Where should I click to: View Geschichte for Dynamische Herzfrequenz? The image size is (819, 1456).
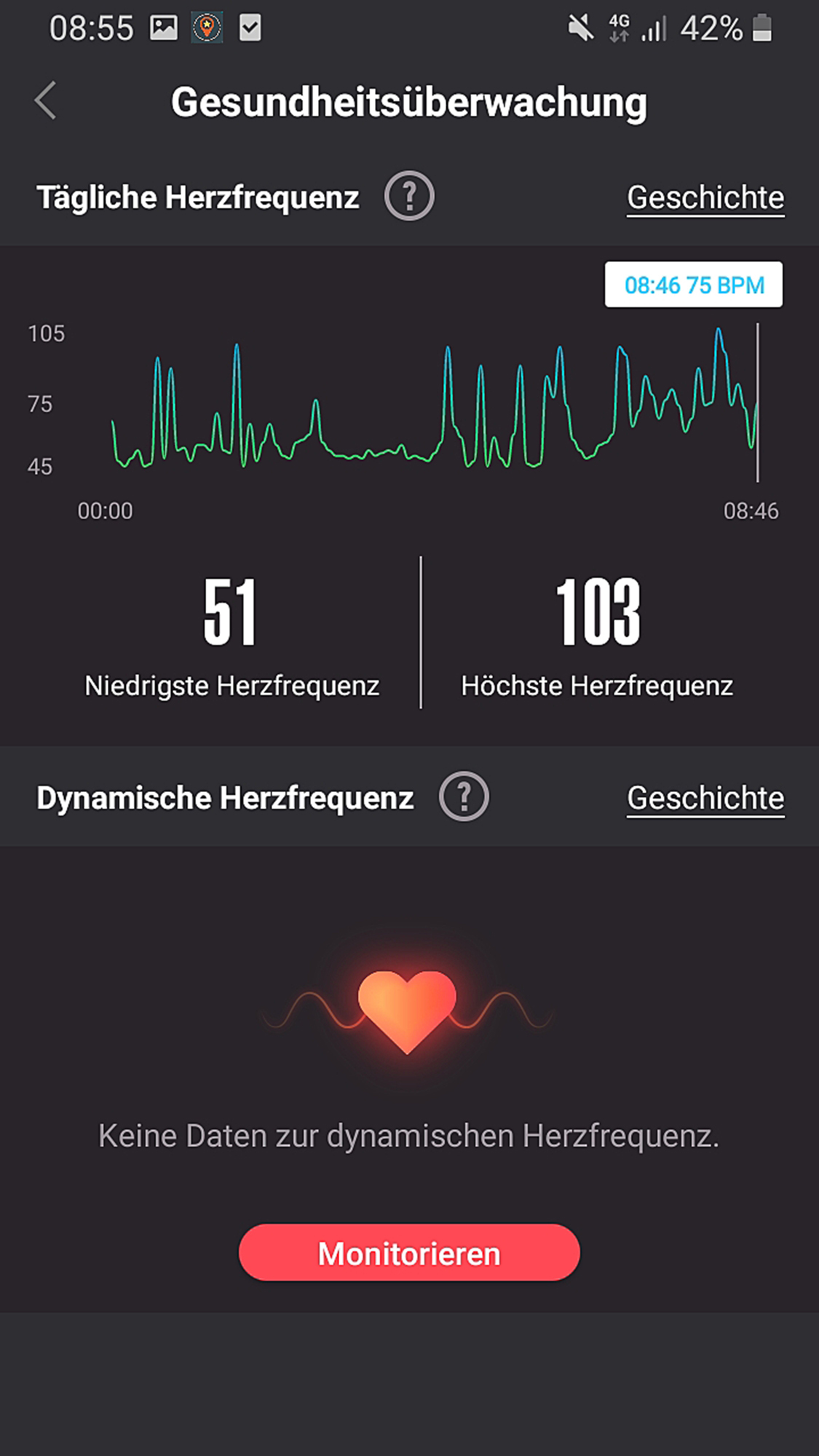(x=705, y=798)
